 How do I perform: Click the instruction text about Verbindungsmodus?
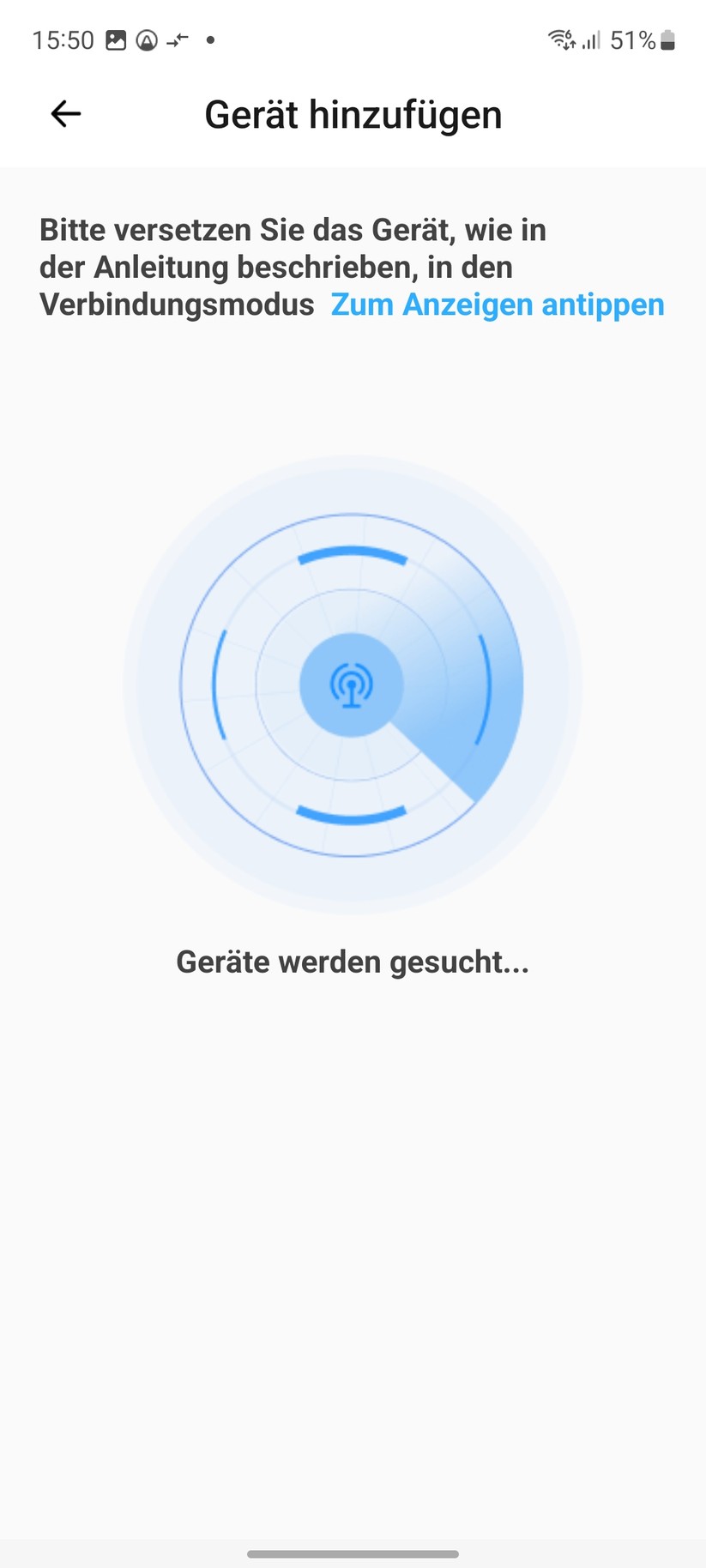coord(292,267)
